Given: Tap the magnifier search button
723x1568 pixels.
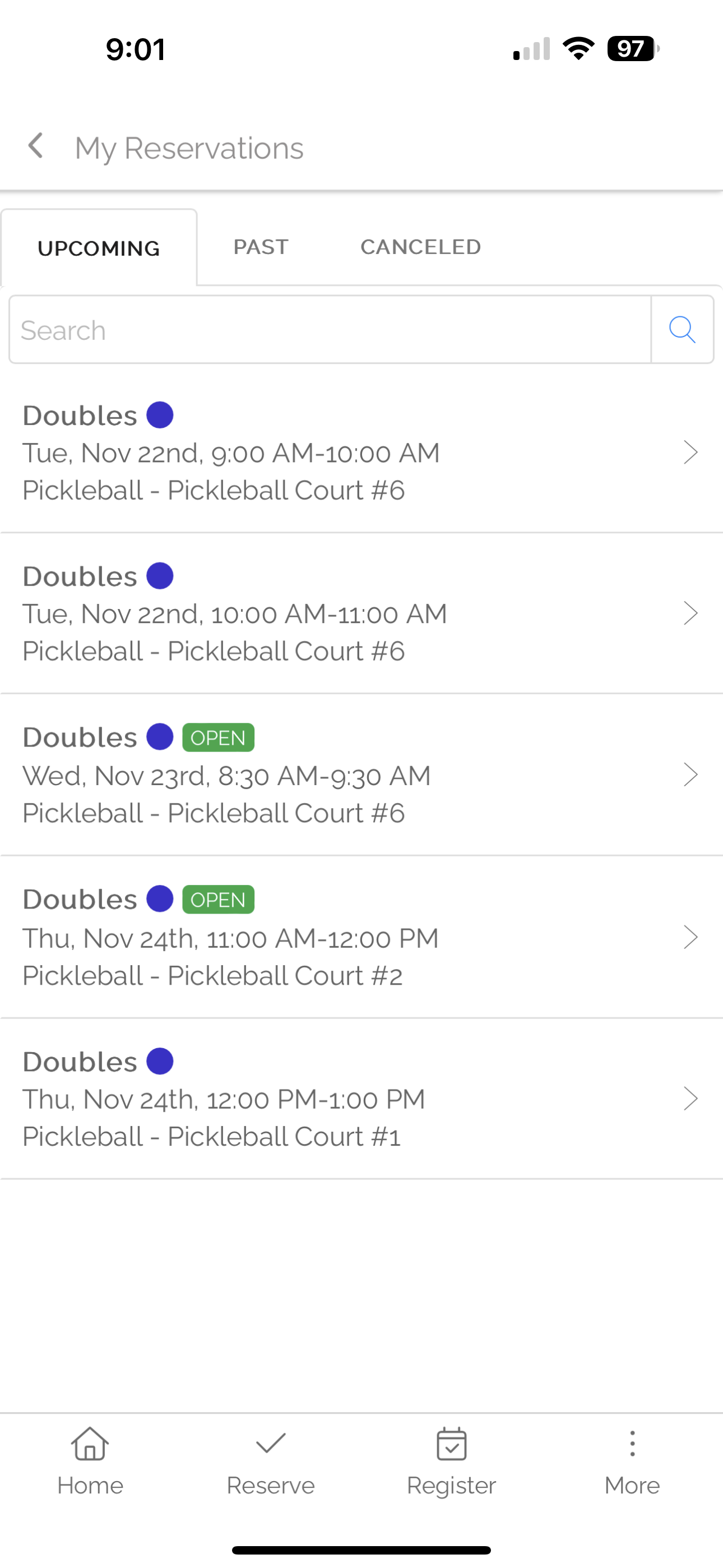Looking at the screenshot, I should click(x=682, y=330).
